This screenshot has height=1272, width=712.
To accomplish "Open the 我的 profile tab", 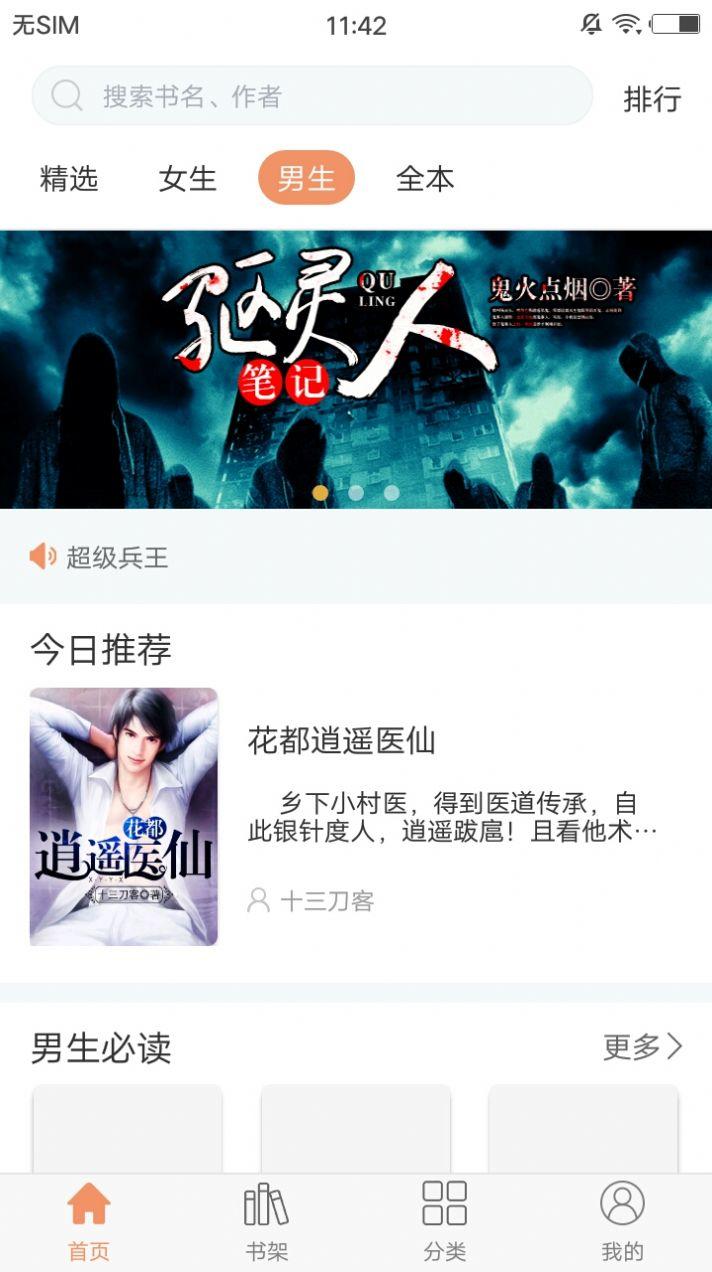I will (622, 1222).
